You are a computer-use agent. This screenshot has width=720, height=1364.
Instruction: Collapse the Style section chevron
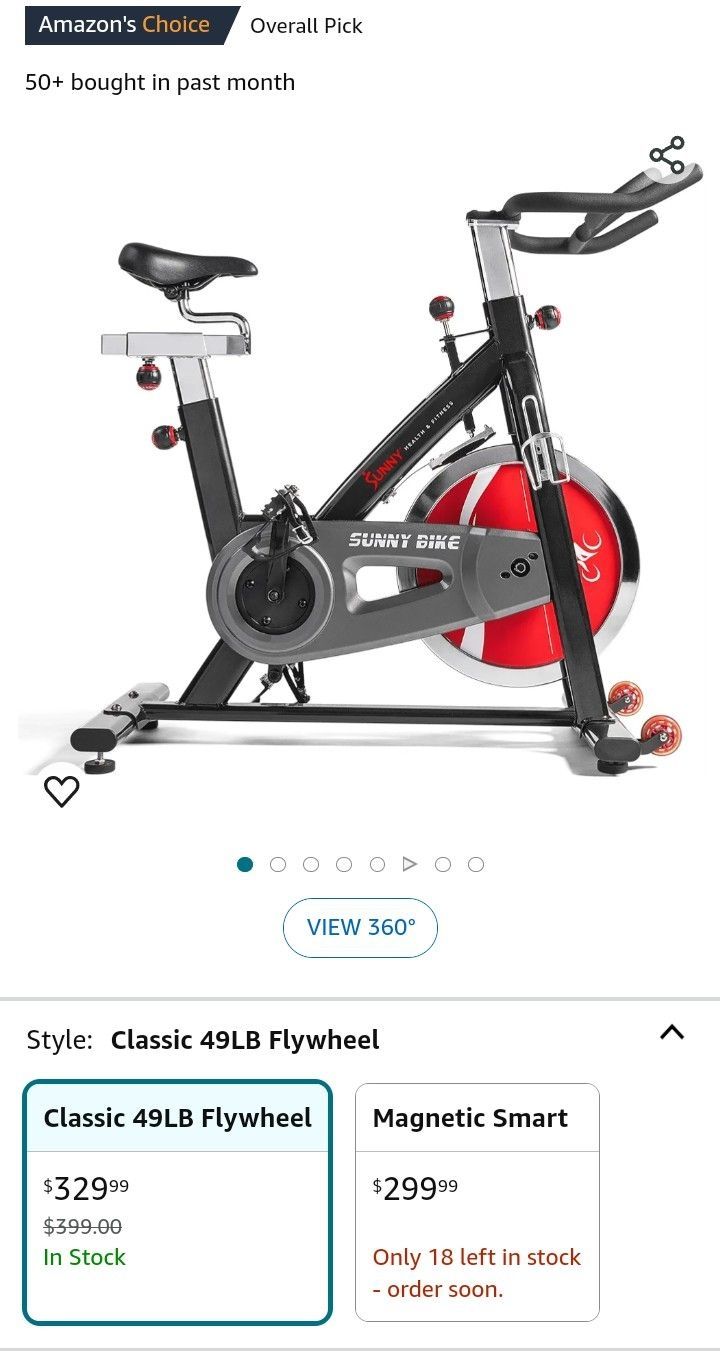pos(672,1032)
